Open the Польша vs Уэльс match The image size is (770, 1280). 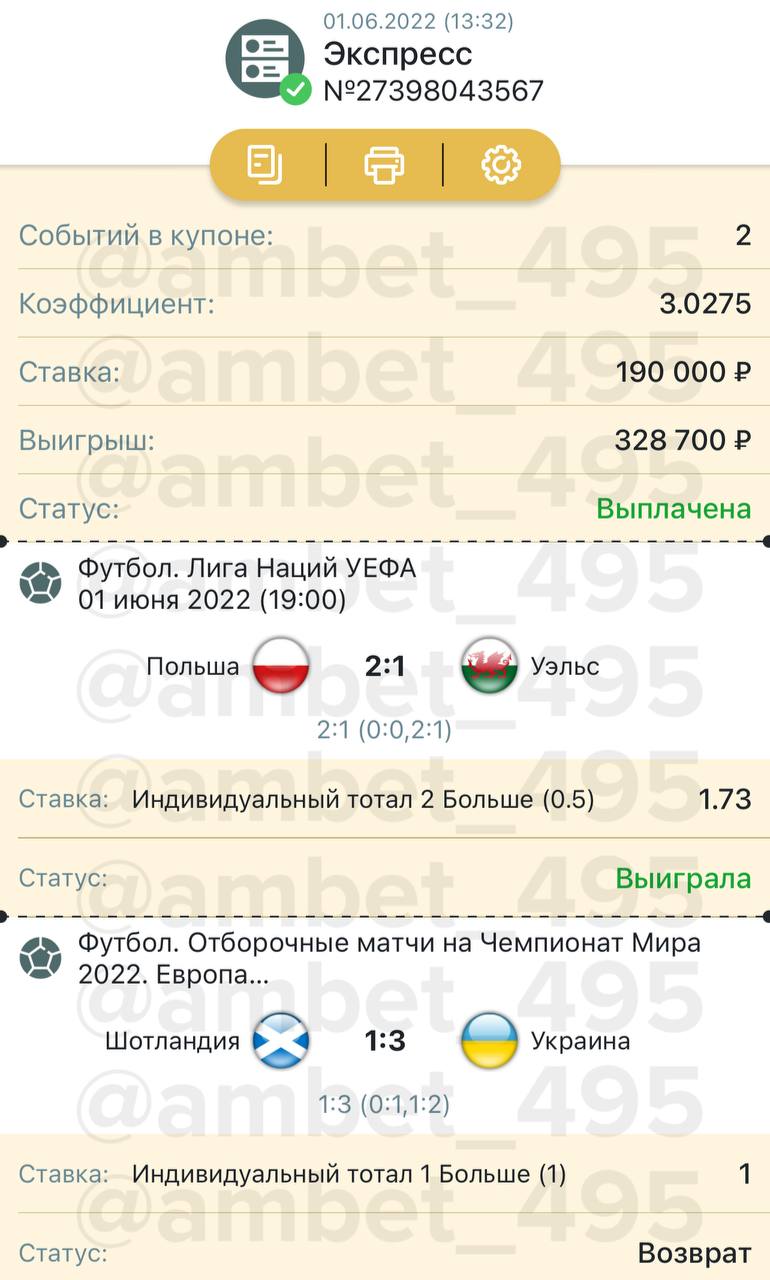[x=385, y=666]
